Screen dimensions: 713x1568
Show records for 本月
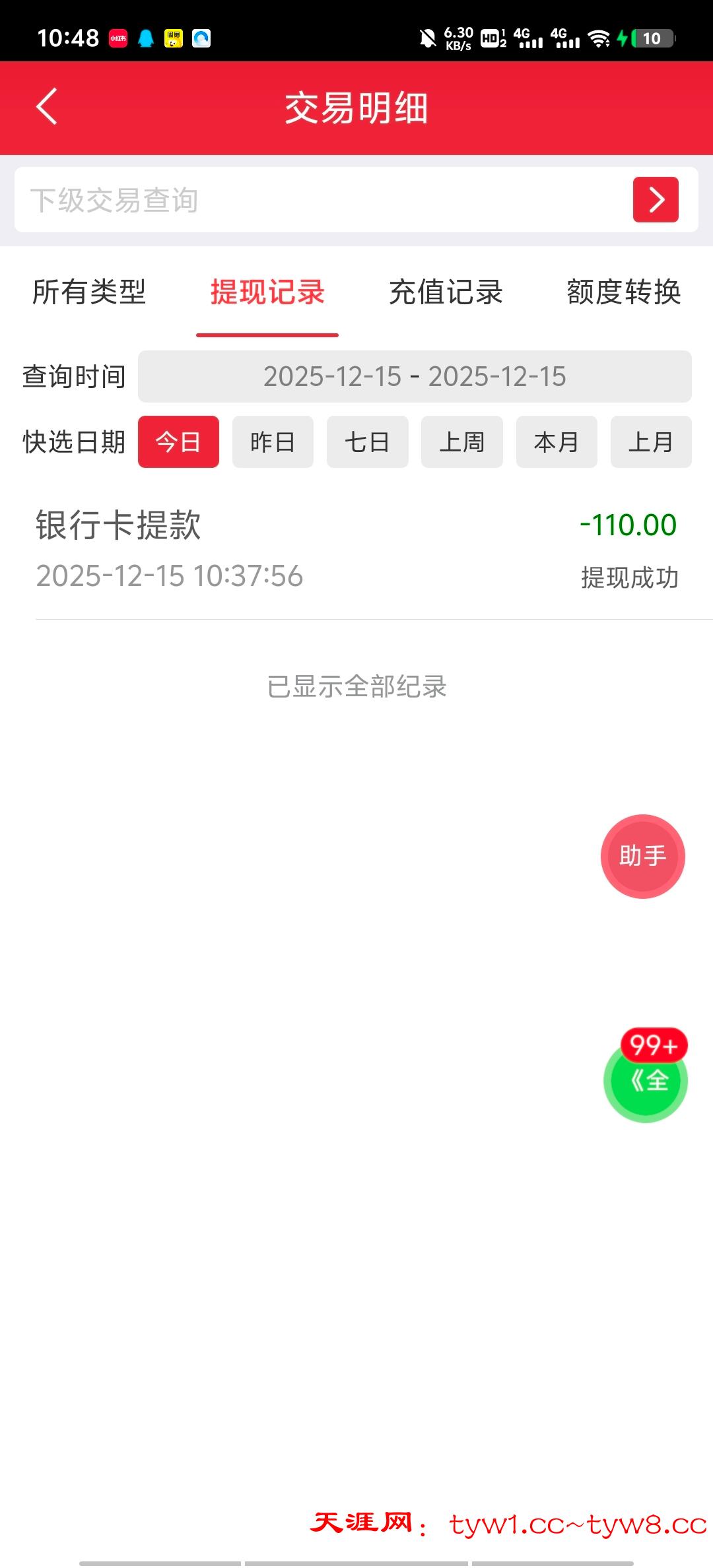[x=557, y=442]
